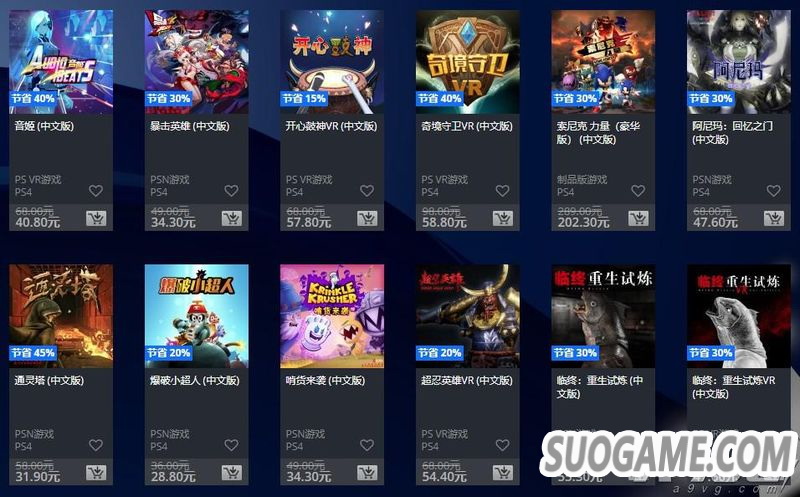Wishlist 开心鼓神VR with its heart icon
The width and height of the screenshot is (800, 497).
pos(367,191)
